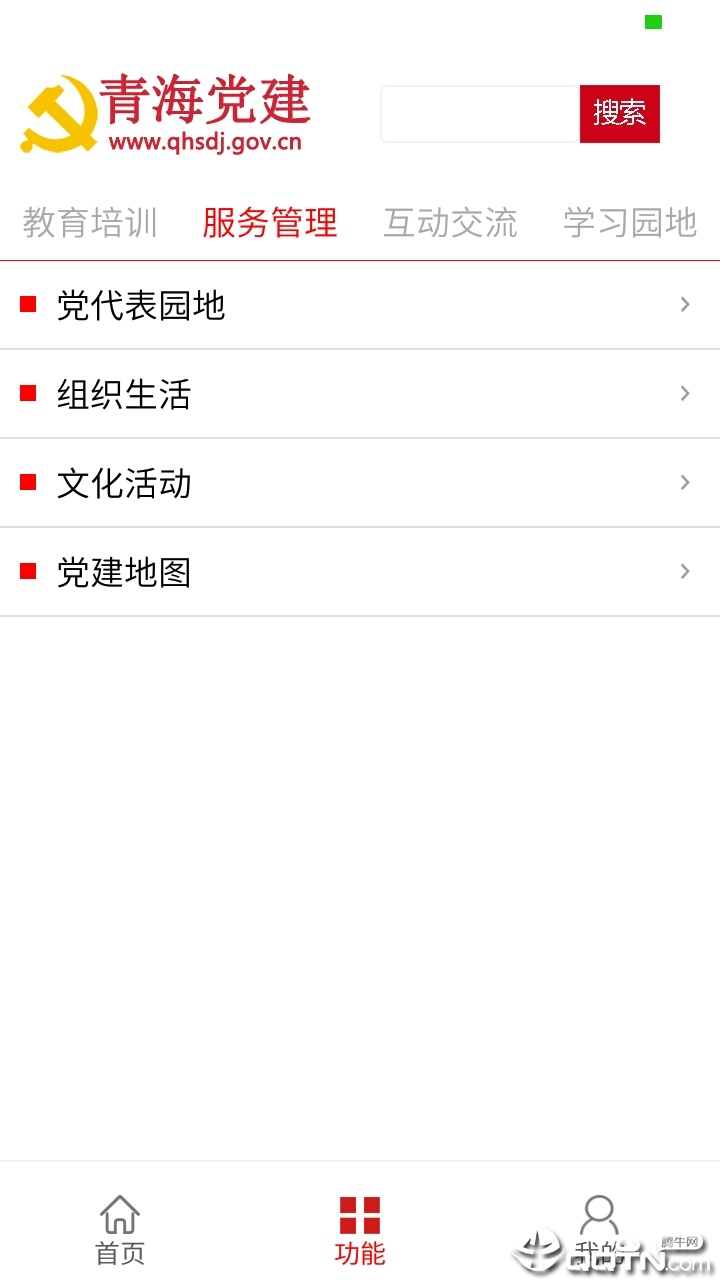The height and width of the screenshot is (1280, 720).
Task: Open 组织生活 using its right arrow
Action: click(x=685, y=393)
